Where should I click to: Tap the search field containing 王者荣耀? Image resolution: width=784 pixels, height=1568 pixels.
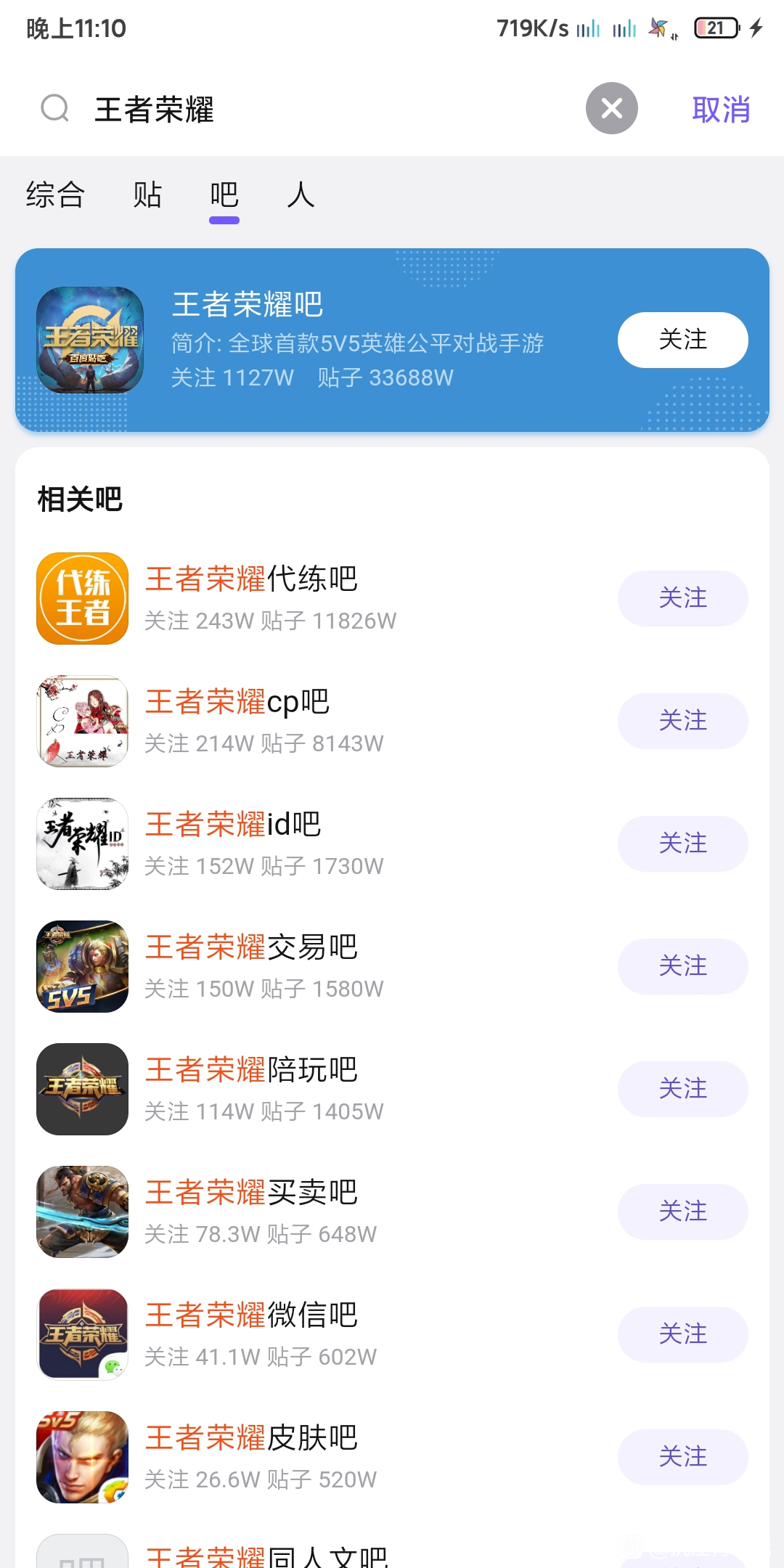[312, 109]
